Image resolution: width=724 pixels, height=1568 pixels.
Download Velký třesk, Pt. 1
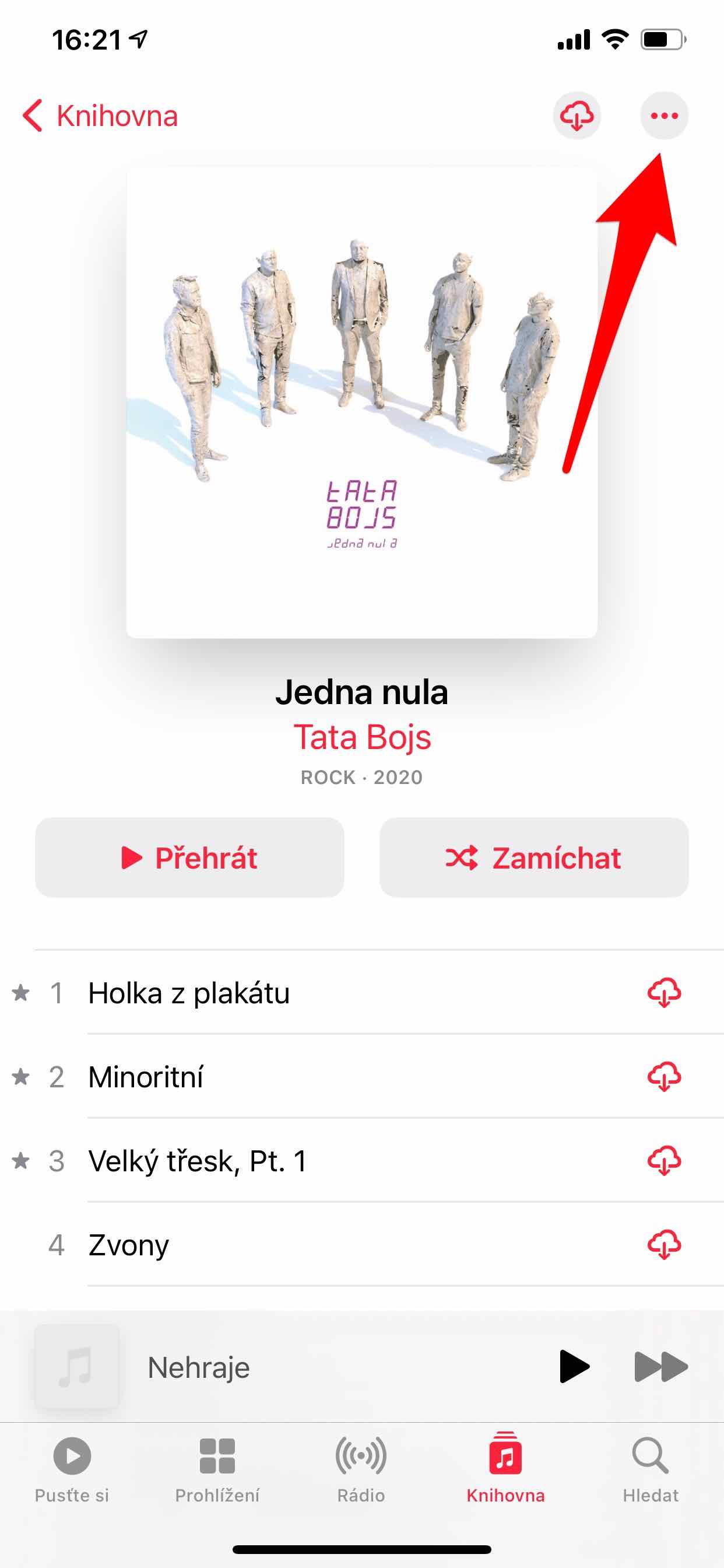tap(664, 1161)
